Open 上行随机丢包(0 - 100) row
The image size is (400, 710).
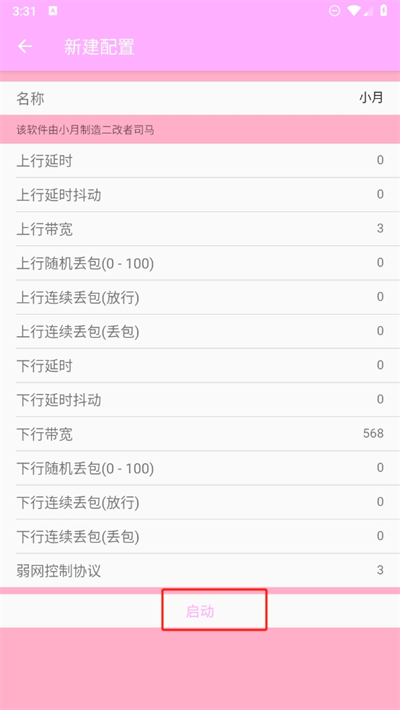point(200,263)
